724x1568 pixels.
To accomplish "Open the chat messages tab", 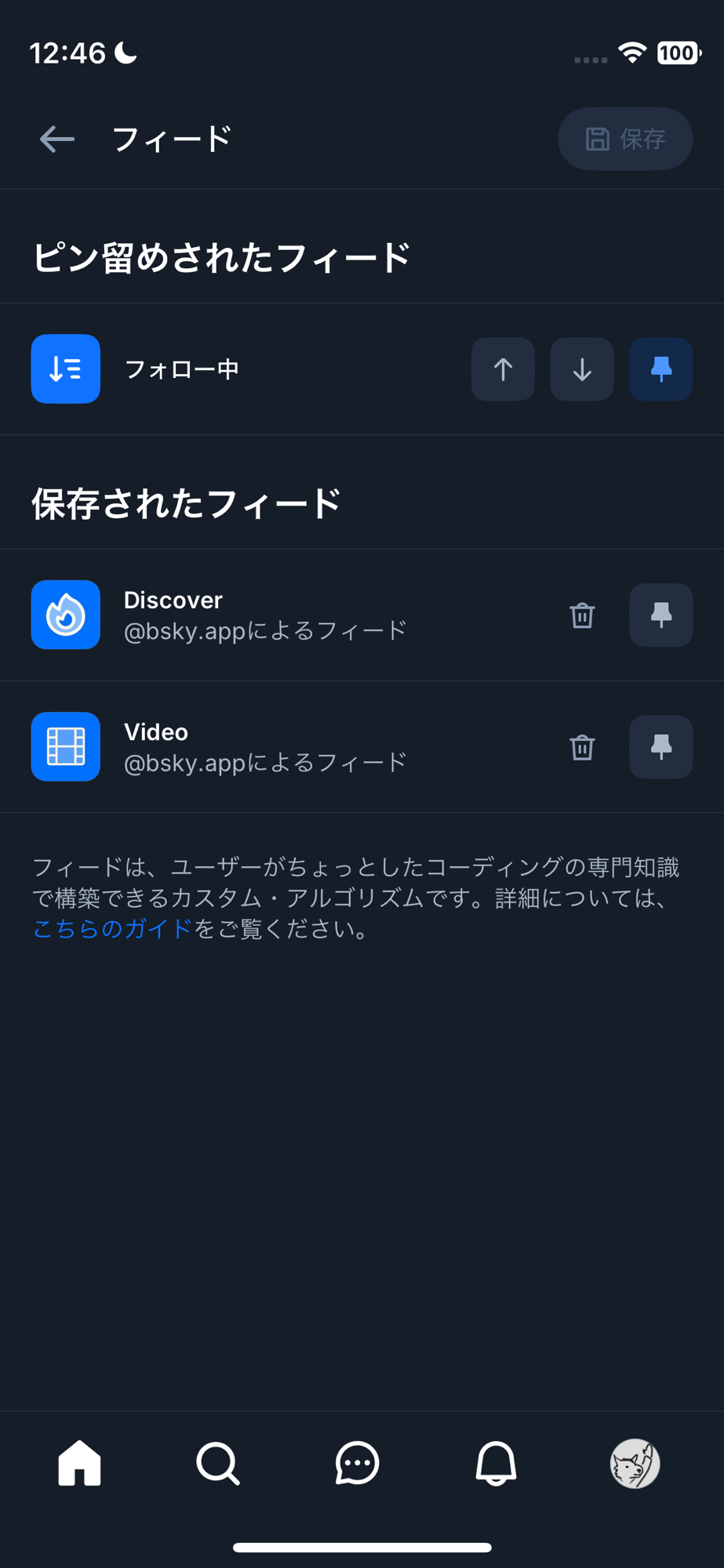I will [358, 1463].
